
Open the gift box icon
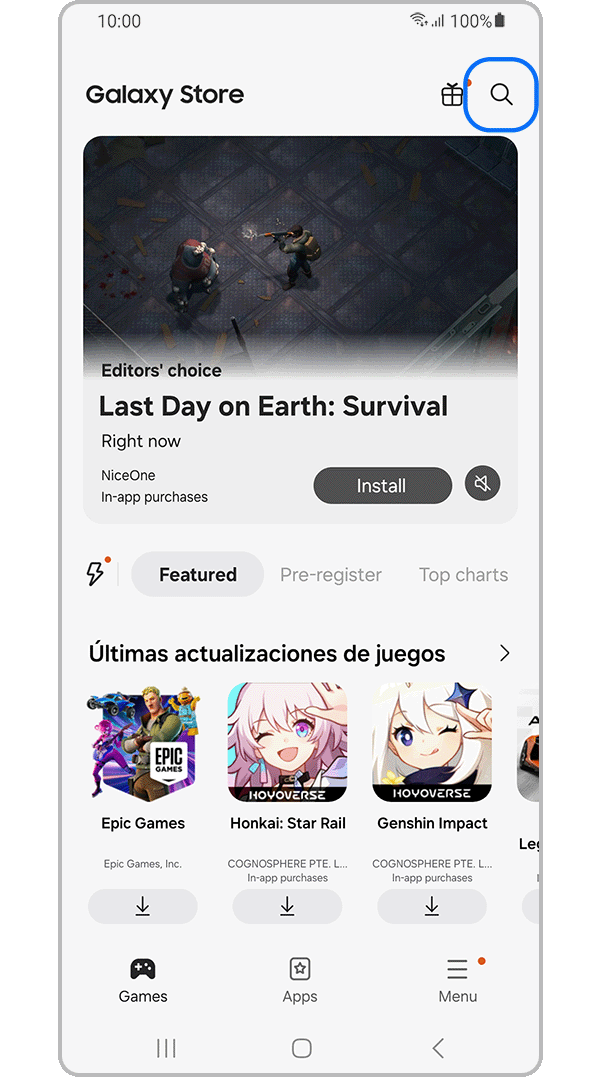(453, 95)
